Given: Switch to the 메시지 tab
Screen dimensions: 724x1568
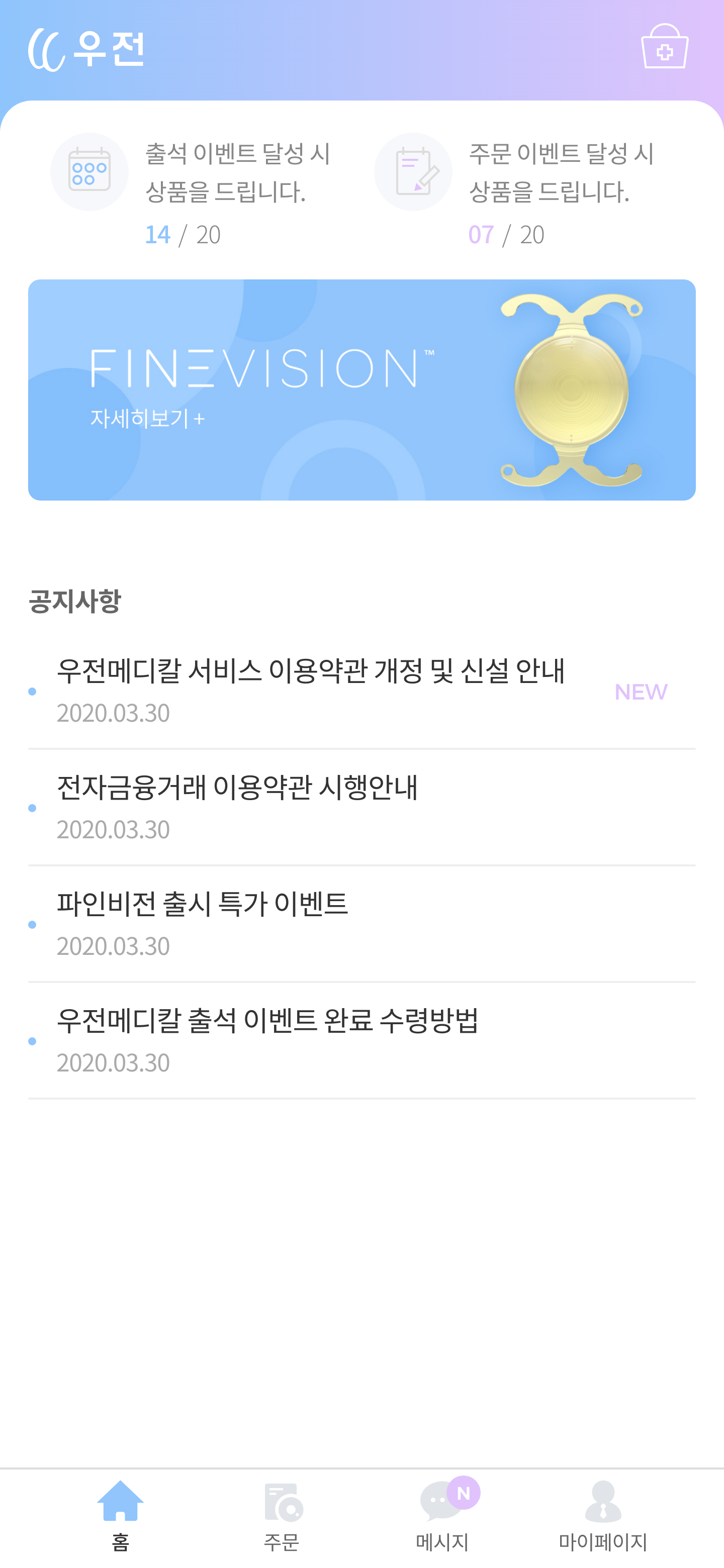Looking at the screenshot, I should coord(442,1516).
